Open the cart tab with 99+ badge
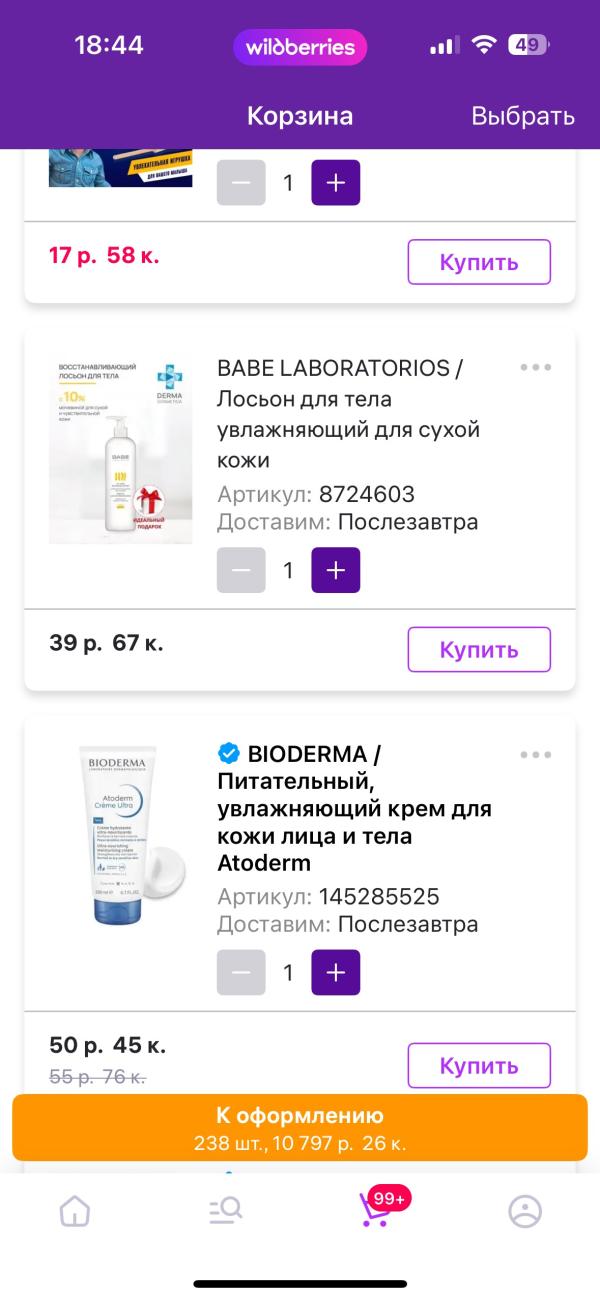The image size is (600, 1300). point(375,1211)
